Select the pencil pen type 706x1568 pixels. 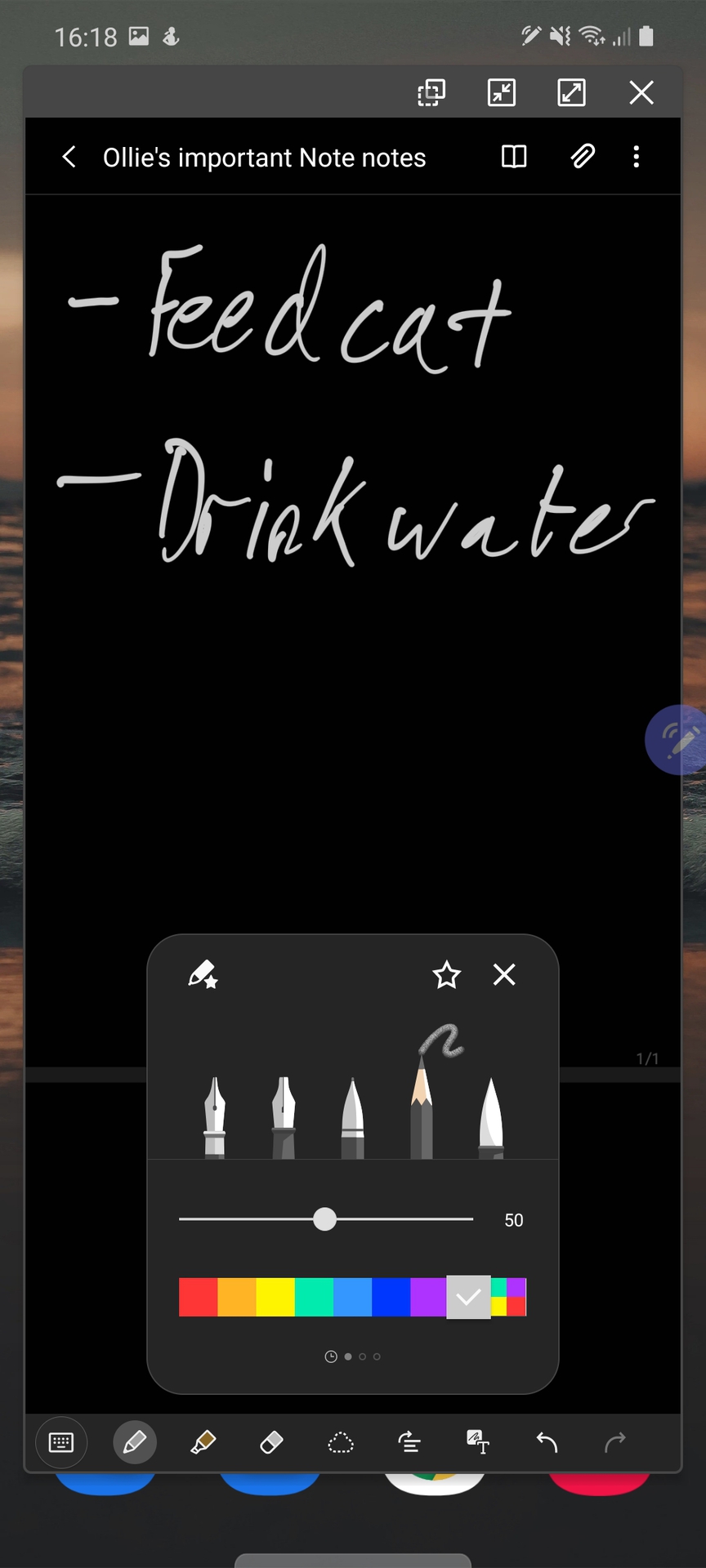(422, 1111)
